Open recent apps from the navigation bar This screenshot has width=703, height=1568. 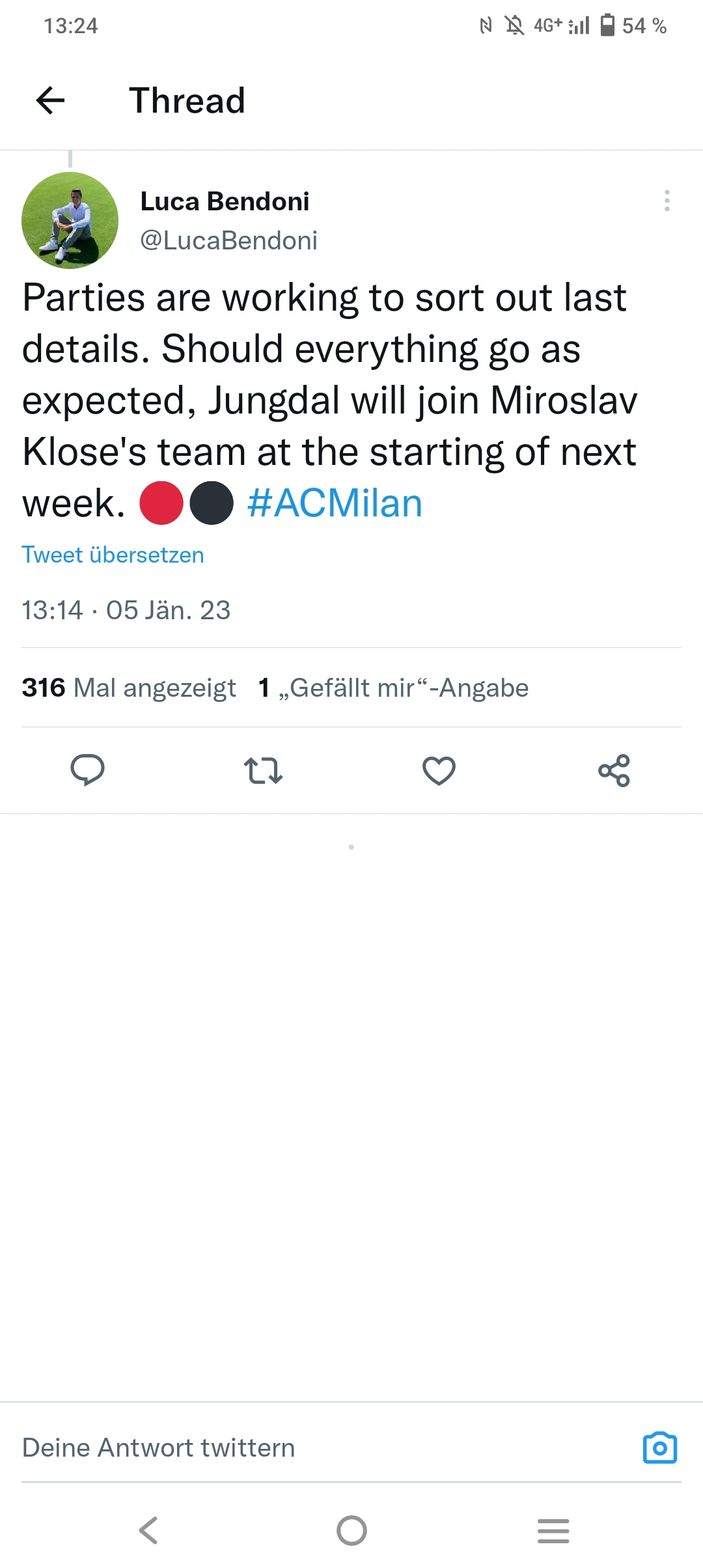553,1530
